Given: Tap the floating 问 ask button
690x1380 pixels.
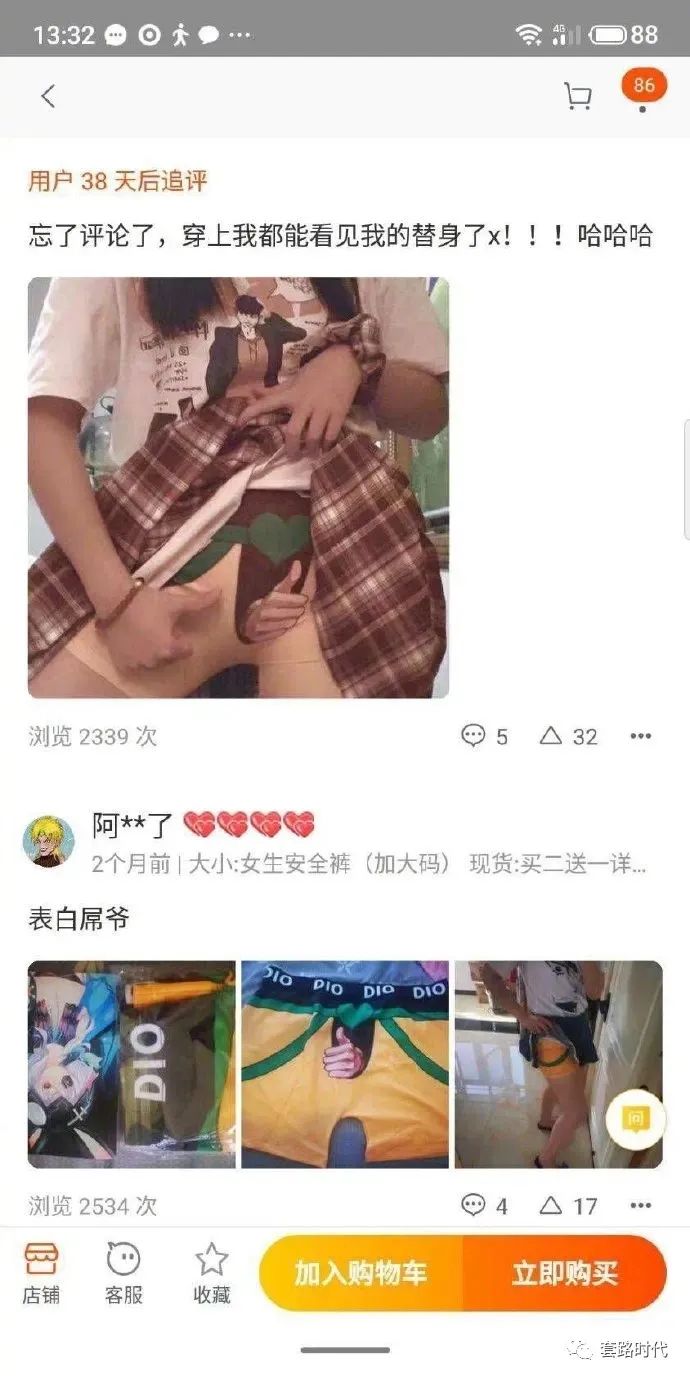Looking at the screenshot, I should point(635,1119).
